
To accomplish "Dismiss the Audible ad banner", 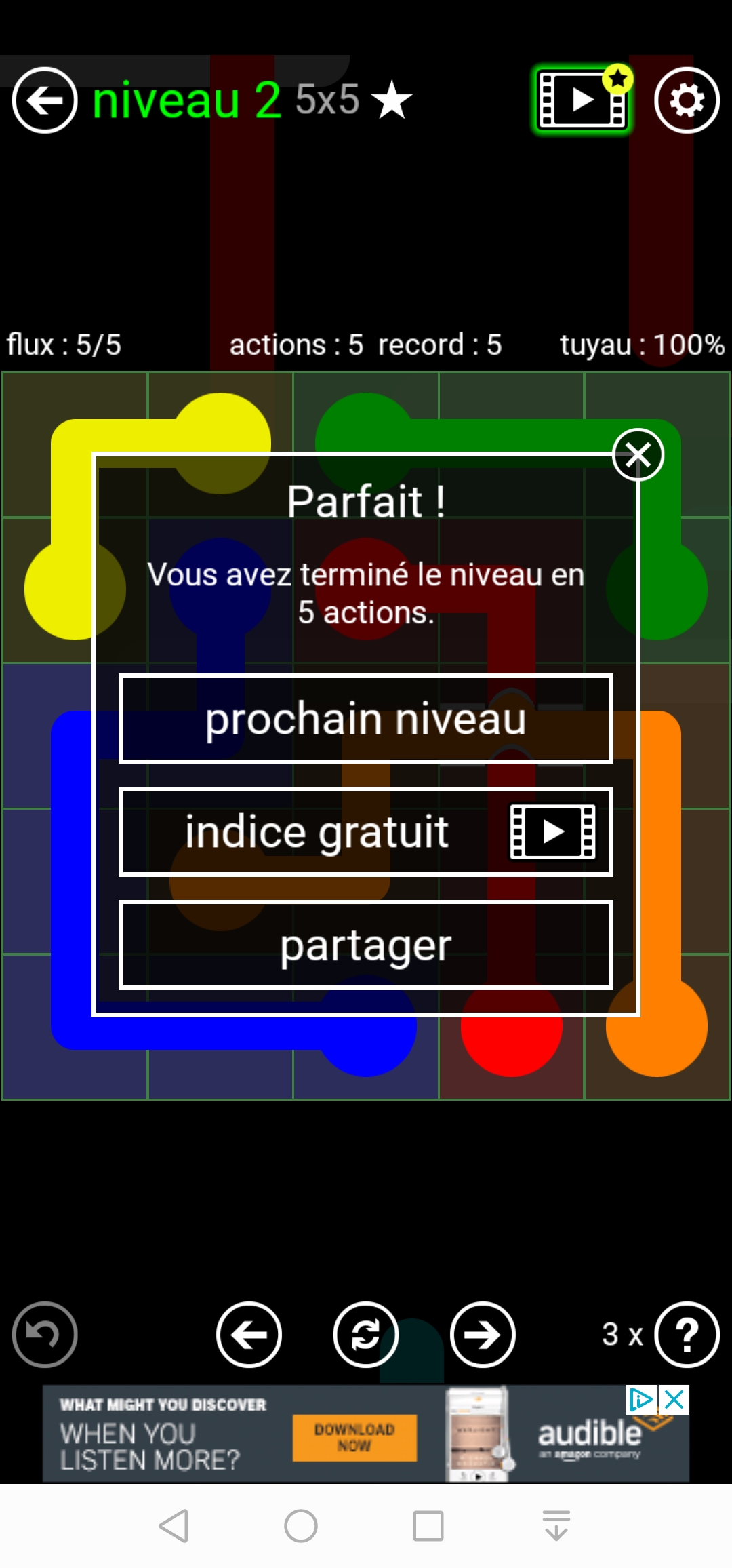I will [x=675, y=1399].
